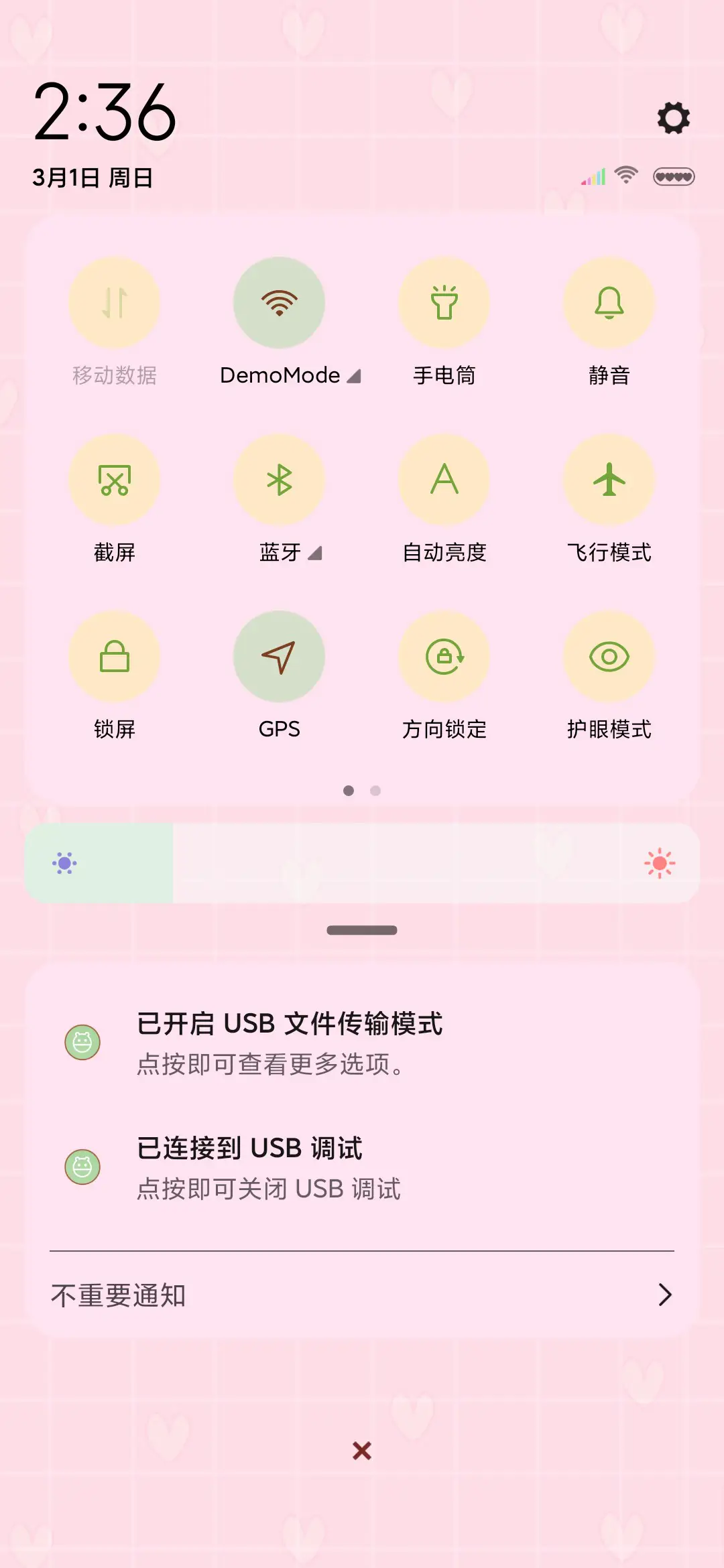Turn on the flashlight (手电筒)
724x1568 pixels.
point(444,303)
